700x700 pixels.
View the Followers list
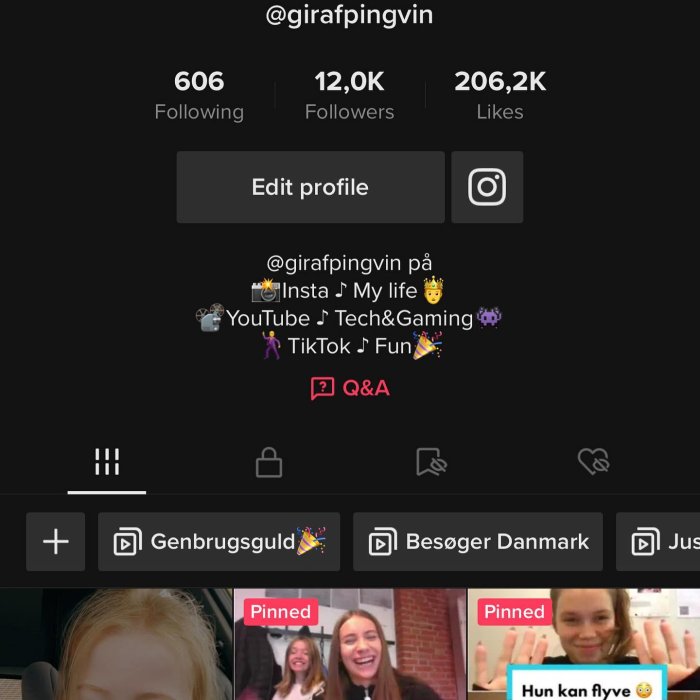click(x=349, y=95)
